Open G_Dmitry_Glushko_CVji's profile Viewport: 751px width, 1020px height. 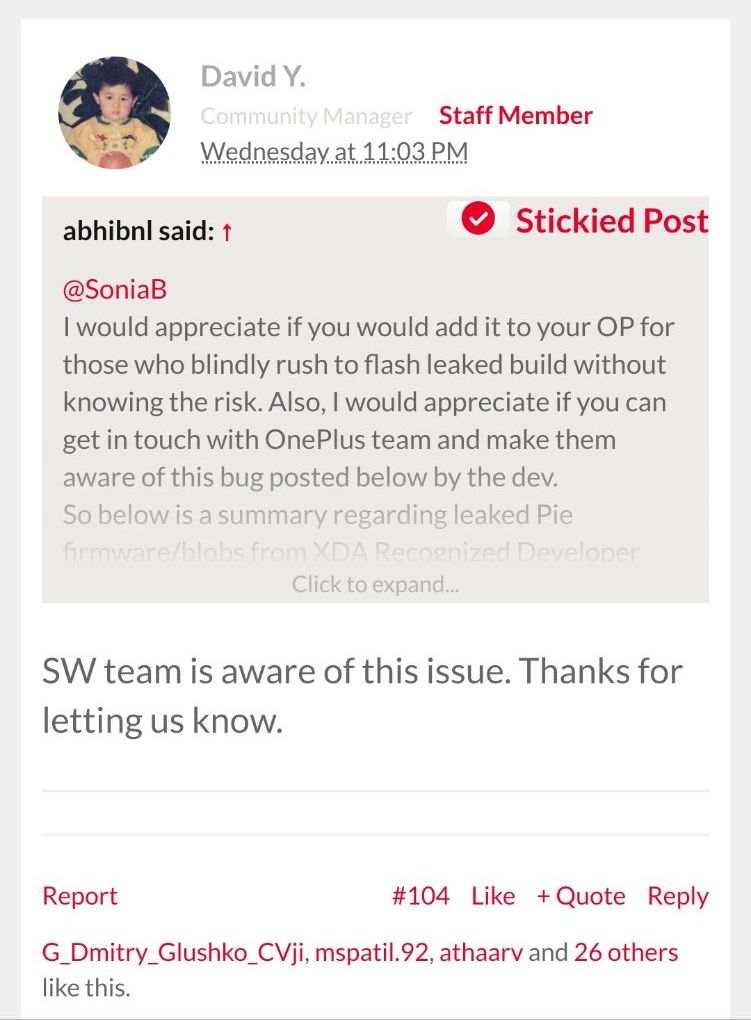point(175,953)
